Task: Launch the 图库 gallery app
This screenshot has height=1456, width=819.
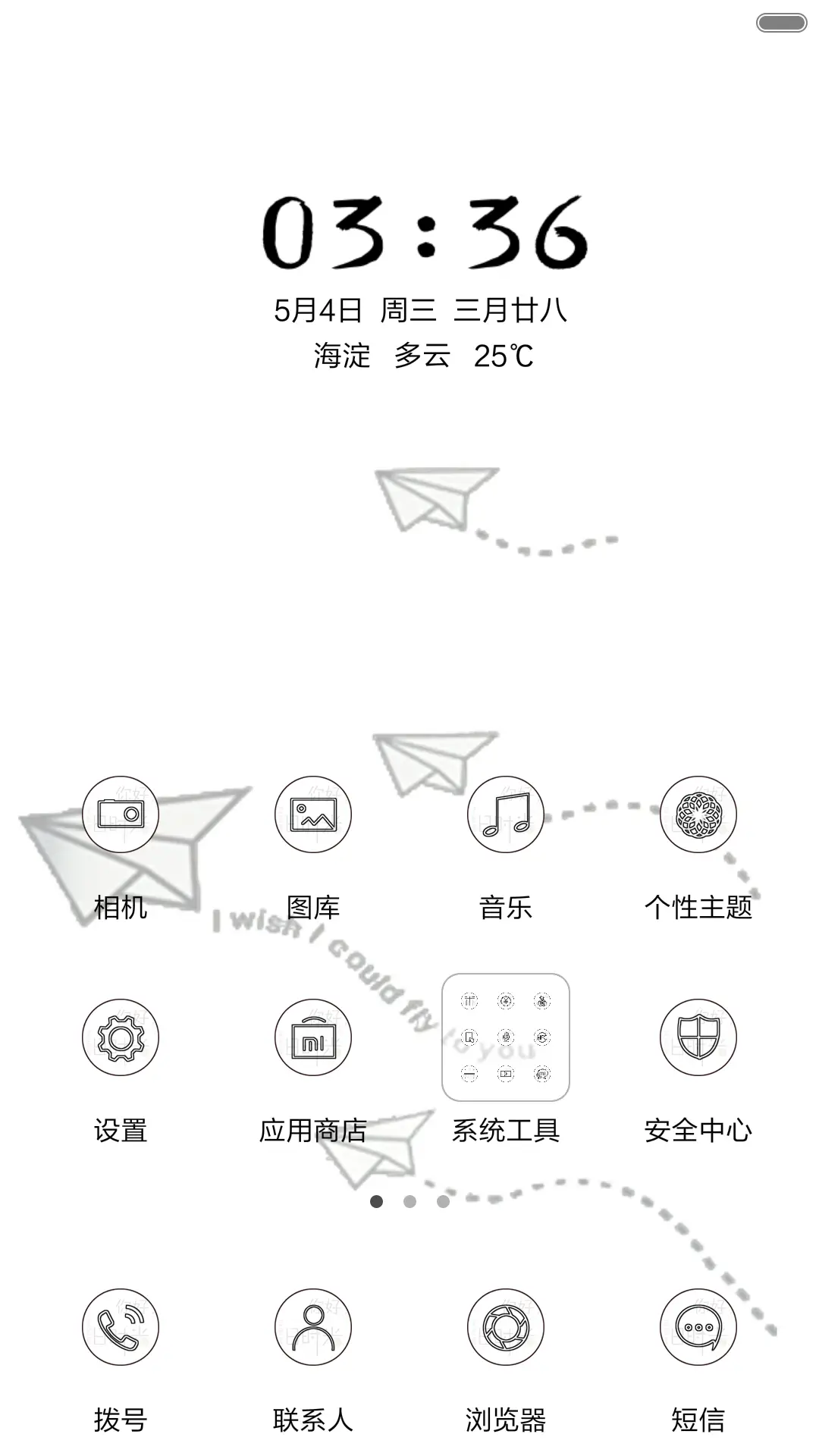Action: pyautogui.click(x=313, y=814)
